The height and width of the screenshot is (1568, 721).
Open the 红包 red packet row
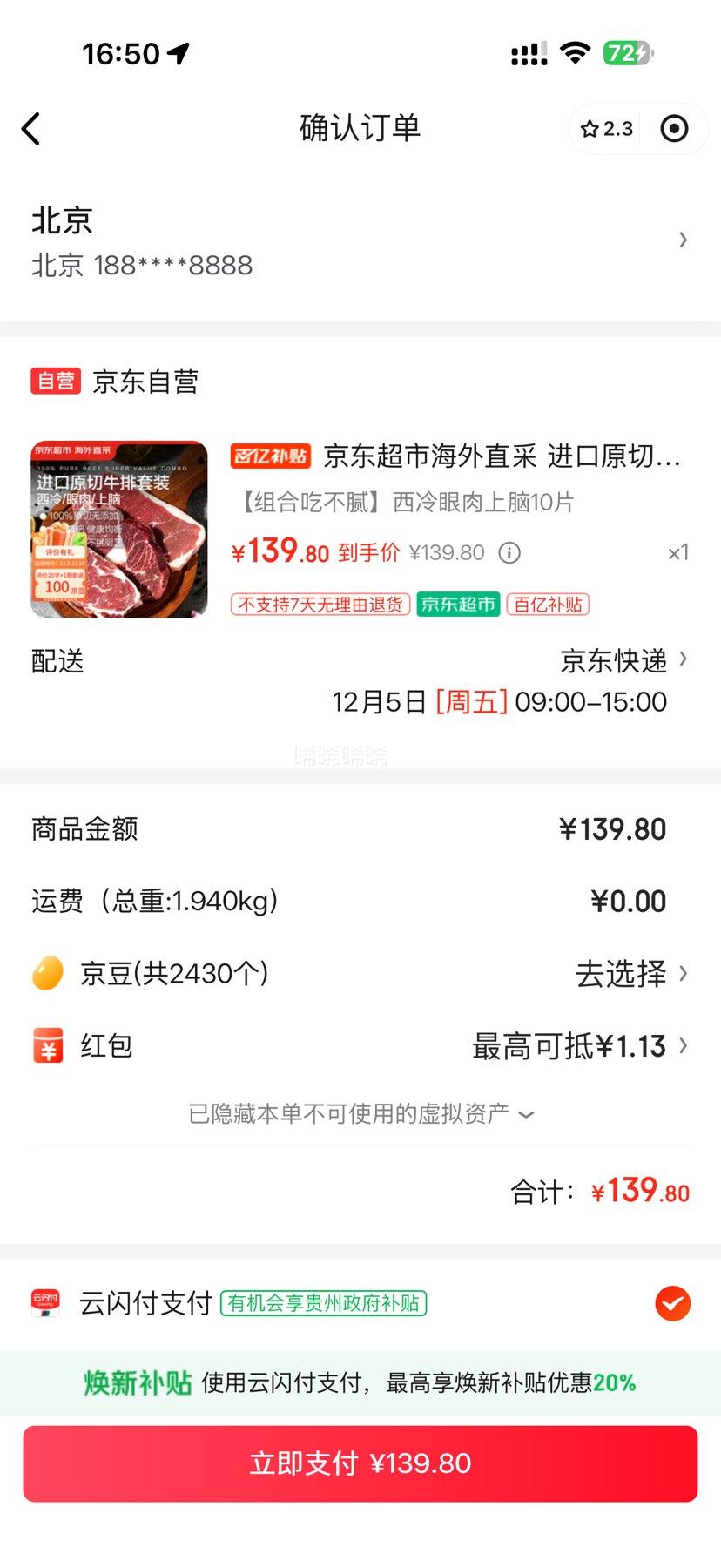pos(360,1045)
